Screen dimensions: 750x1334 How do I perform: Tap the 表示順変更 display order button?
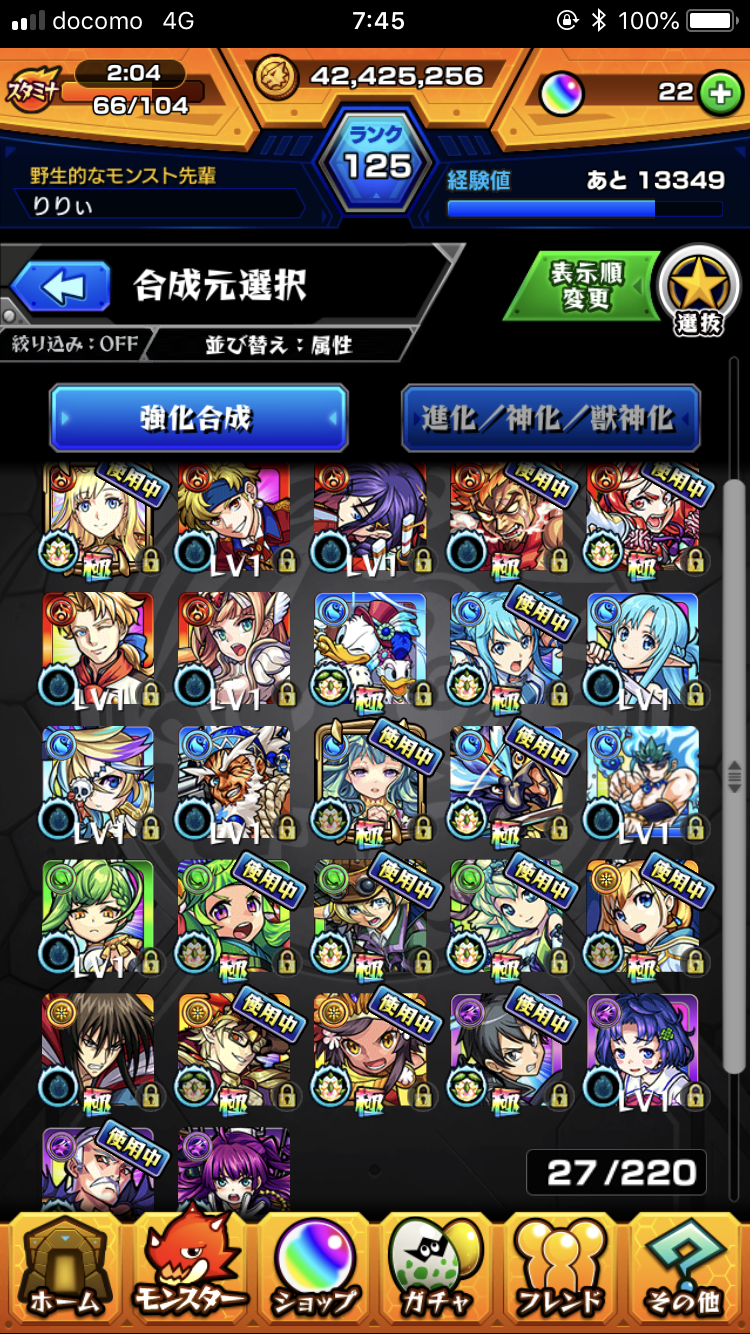coord(587,286)
